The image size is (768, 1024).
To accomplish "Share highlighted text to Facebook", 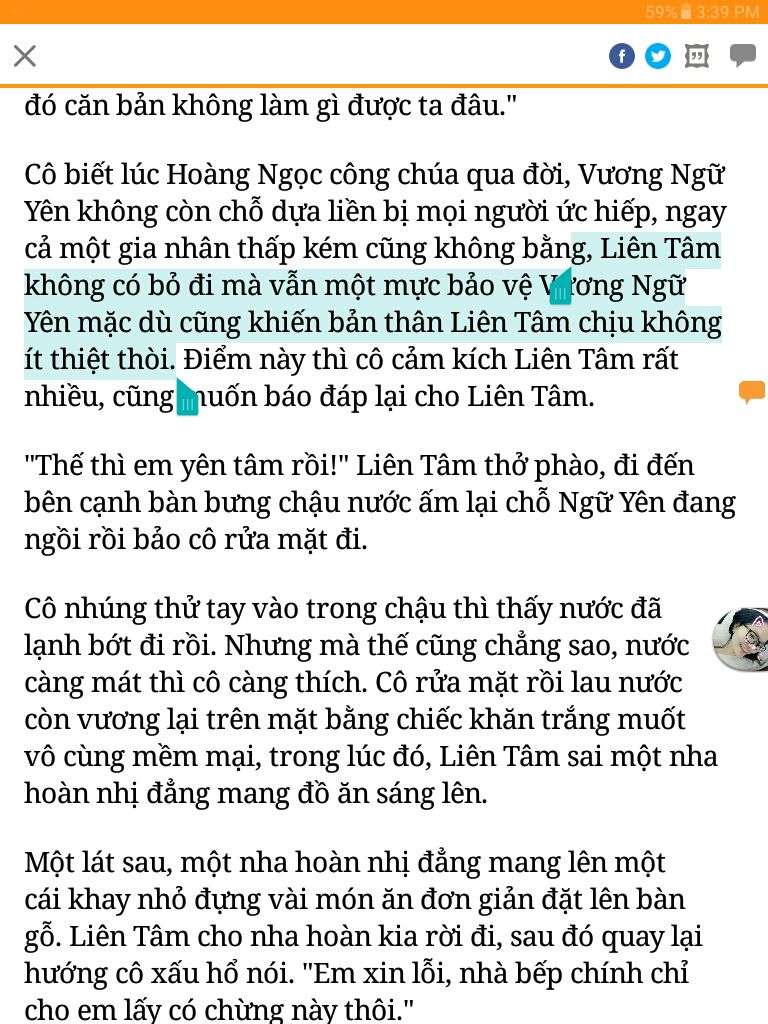I will click(x=622, y=56).
